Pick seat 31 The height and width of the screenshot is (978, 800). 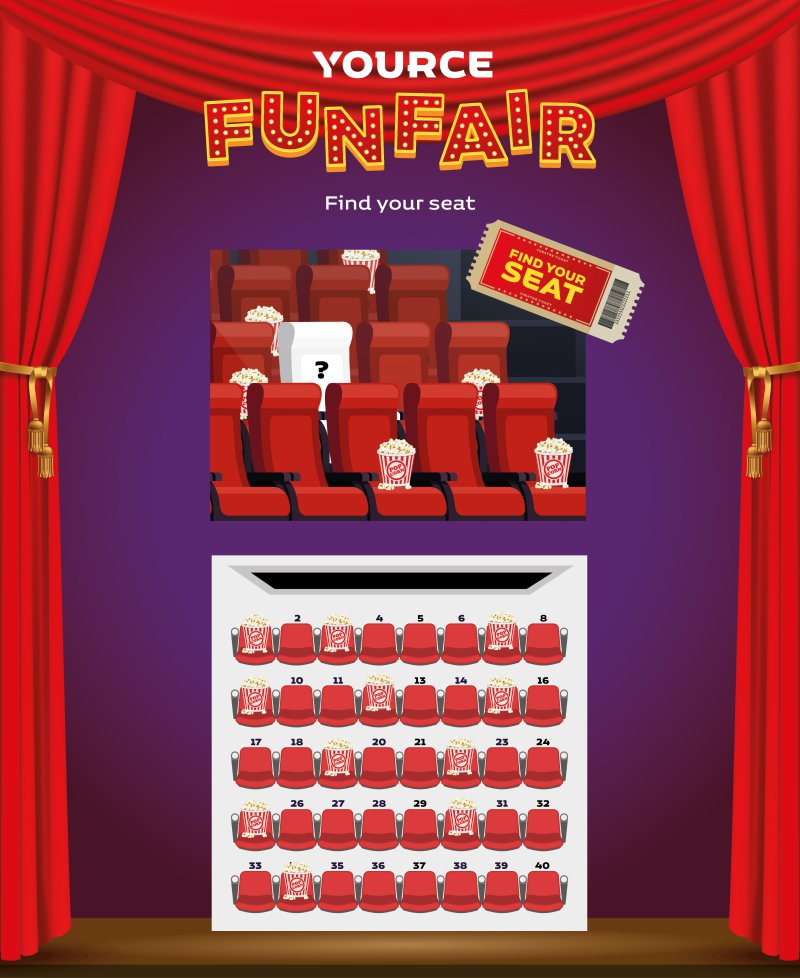tap(502, 828)
